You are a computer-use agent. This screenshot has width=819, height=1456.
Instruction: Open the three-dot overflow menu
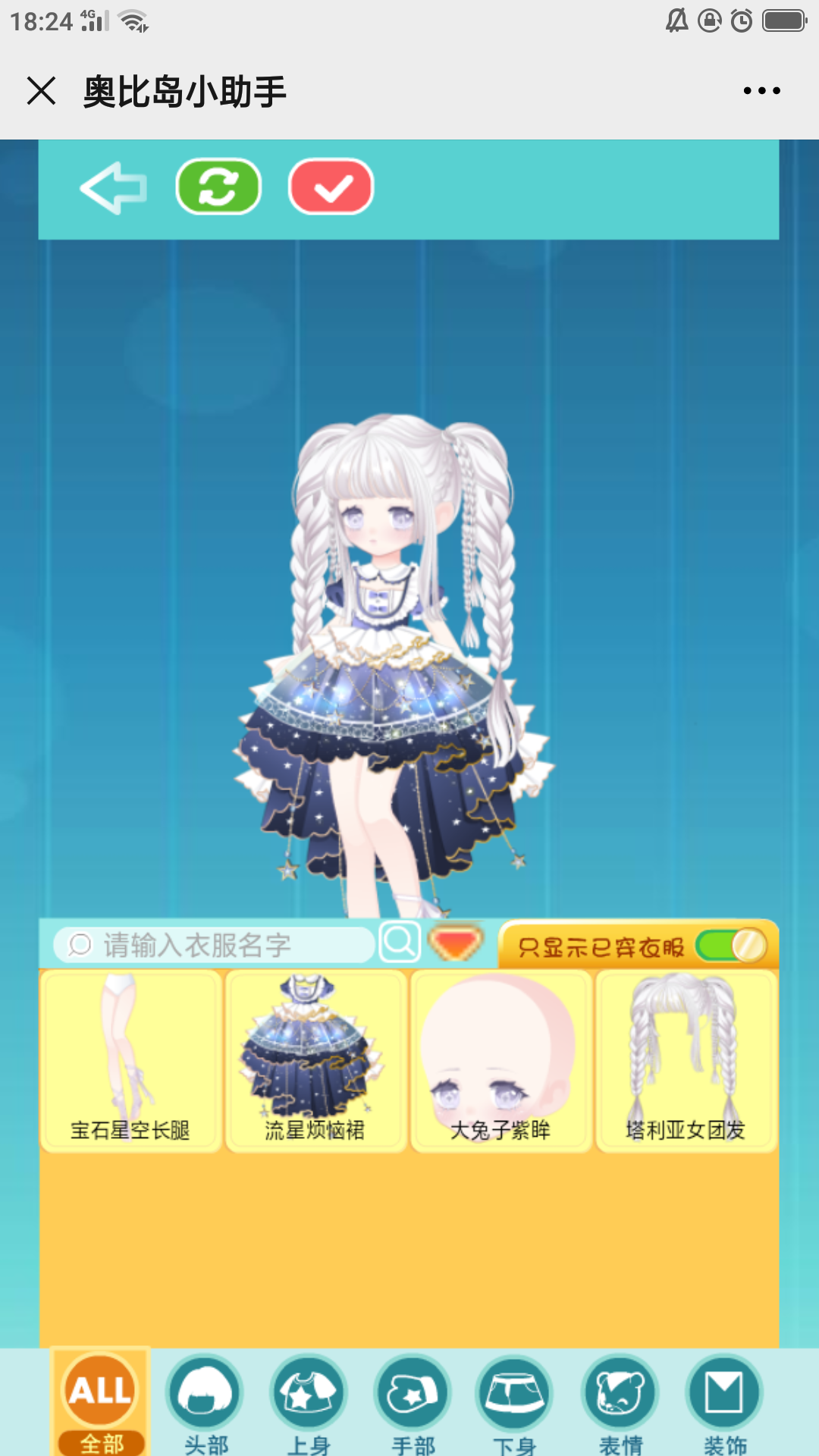coord(761,91)
